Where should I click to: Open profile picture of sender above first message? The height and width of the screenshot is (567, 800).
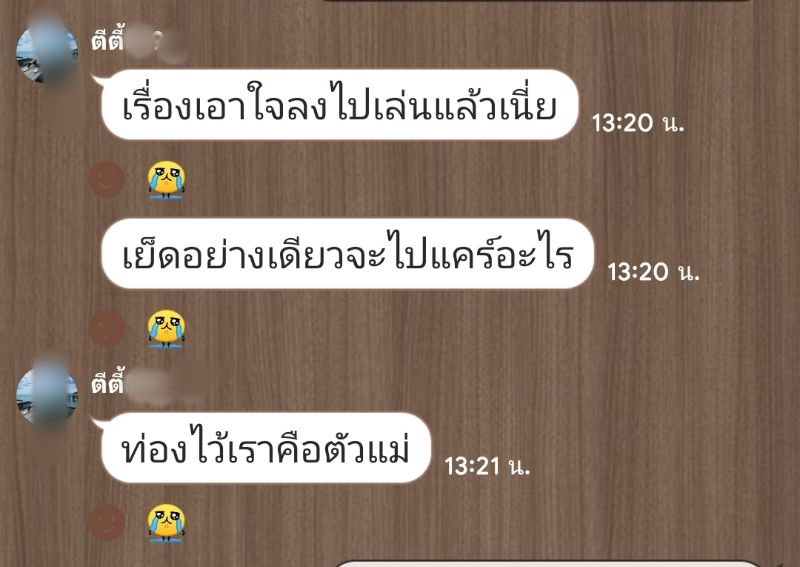(47, 54)
